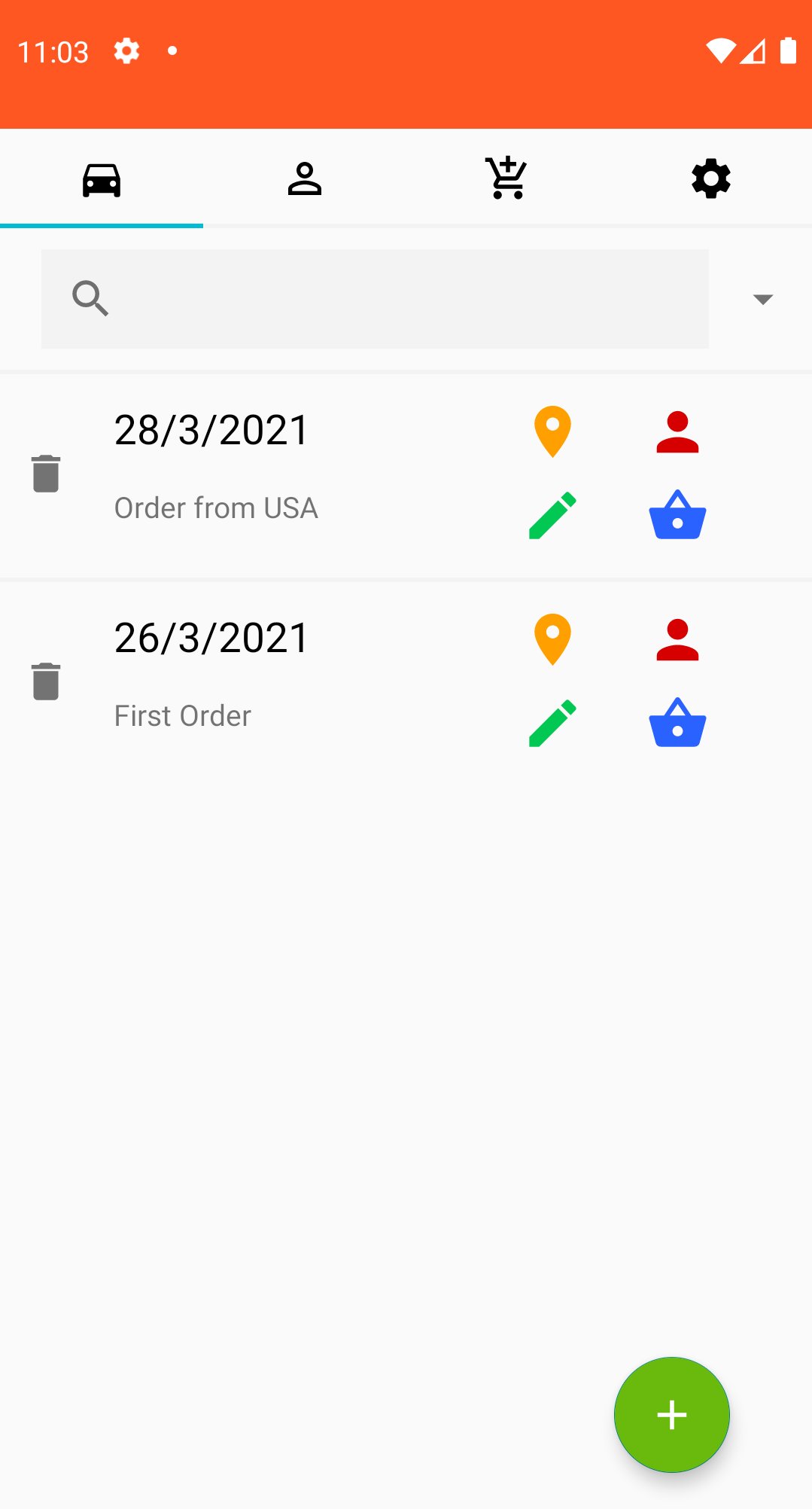
Task: Open the basket for the 26/3/2021 order
Action: pyautogui.click(x=677, y=723)
